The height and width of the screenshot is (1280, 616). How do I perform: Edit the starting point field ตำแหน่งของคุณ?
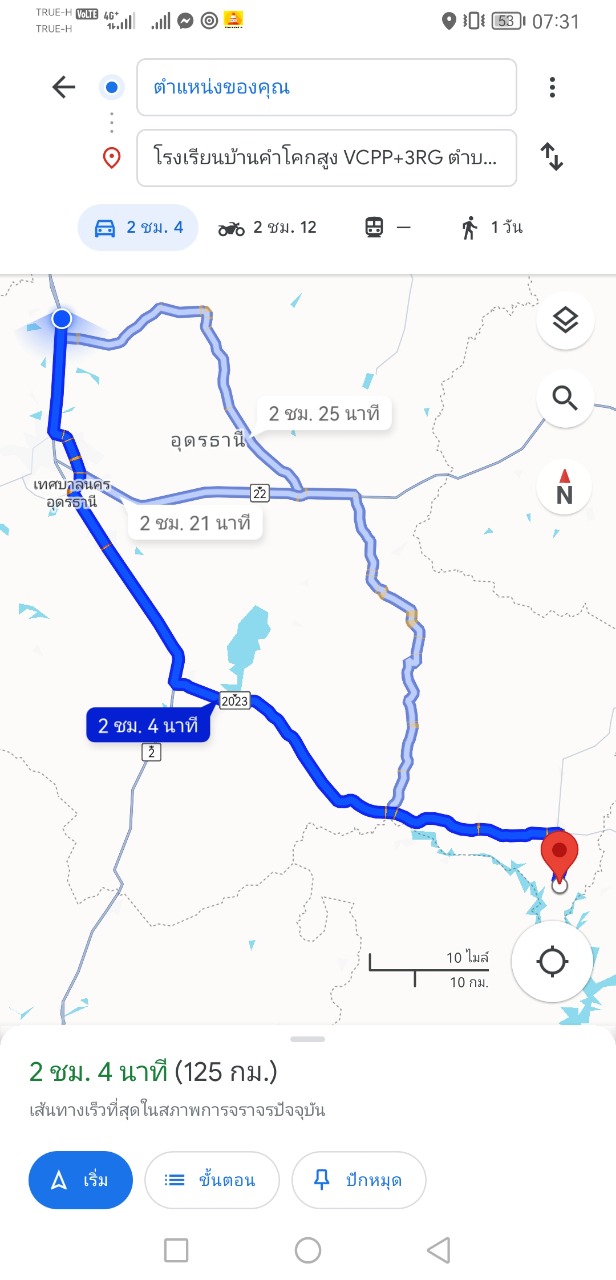326,88
